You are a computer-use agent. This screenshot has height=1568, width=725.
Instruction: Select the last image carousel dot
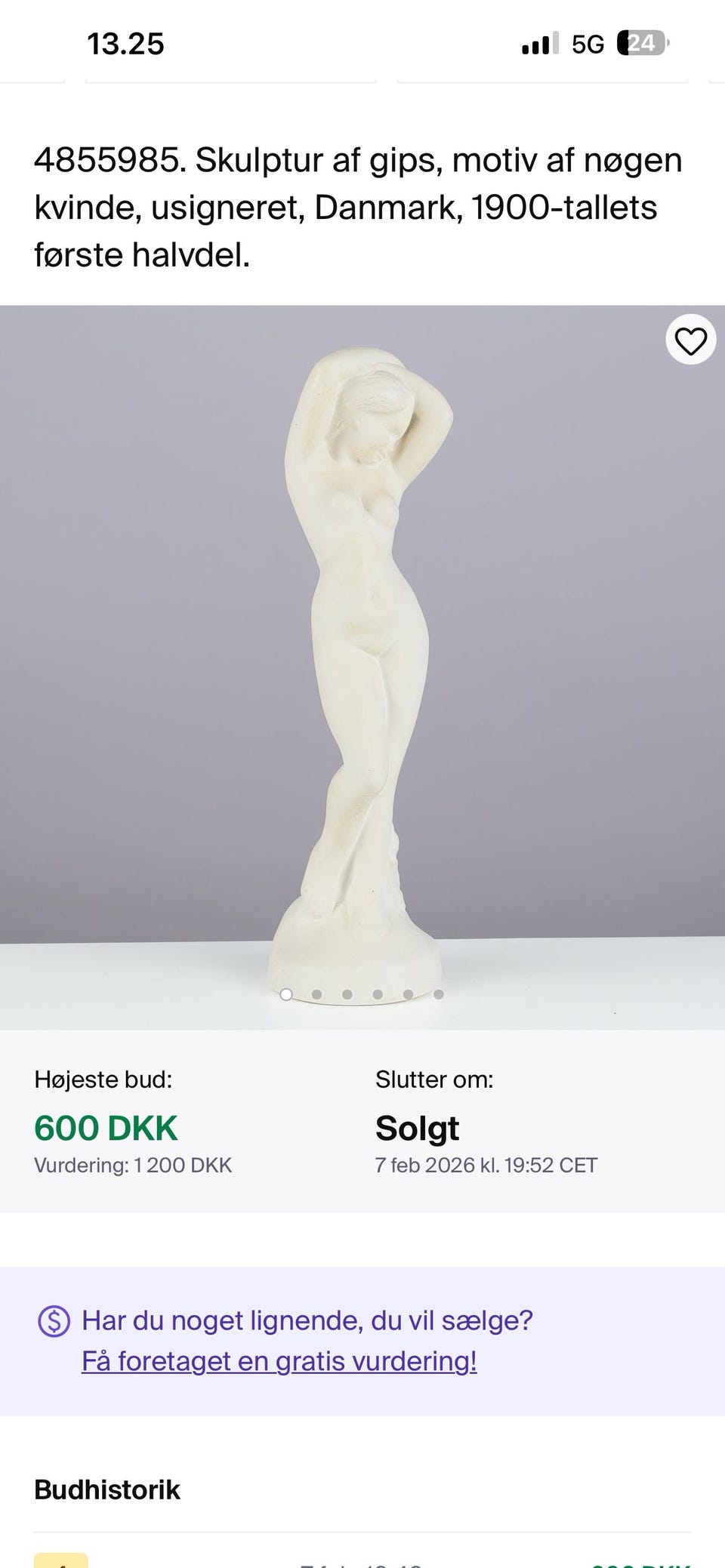pyautogui.click(x=437, y=994)
